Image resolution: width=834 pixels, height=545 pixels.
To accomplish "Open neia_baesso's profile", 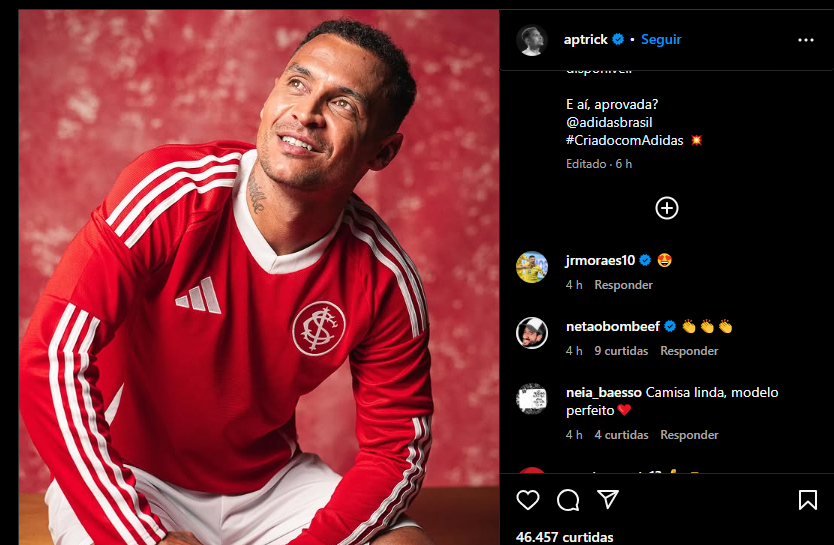I will tap(603, 392).
